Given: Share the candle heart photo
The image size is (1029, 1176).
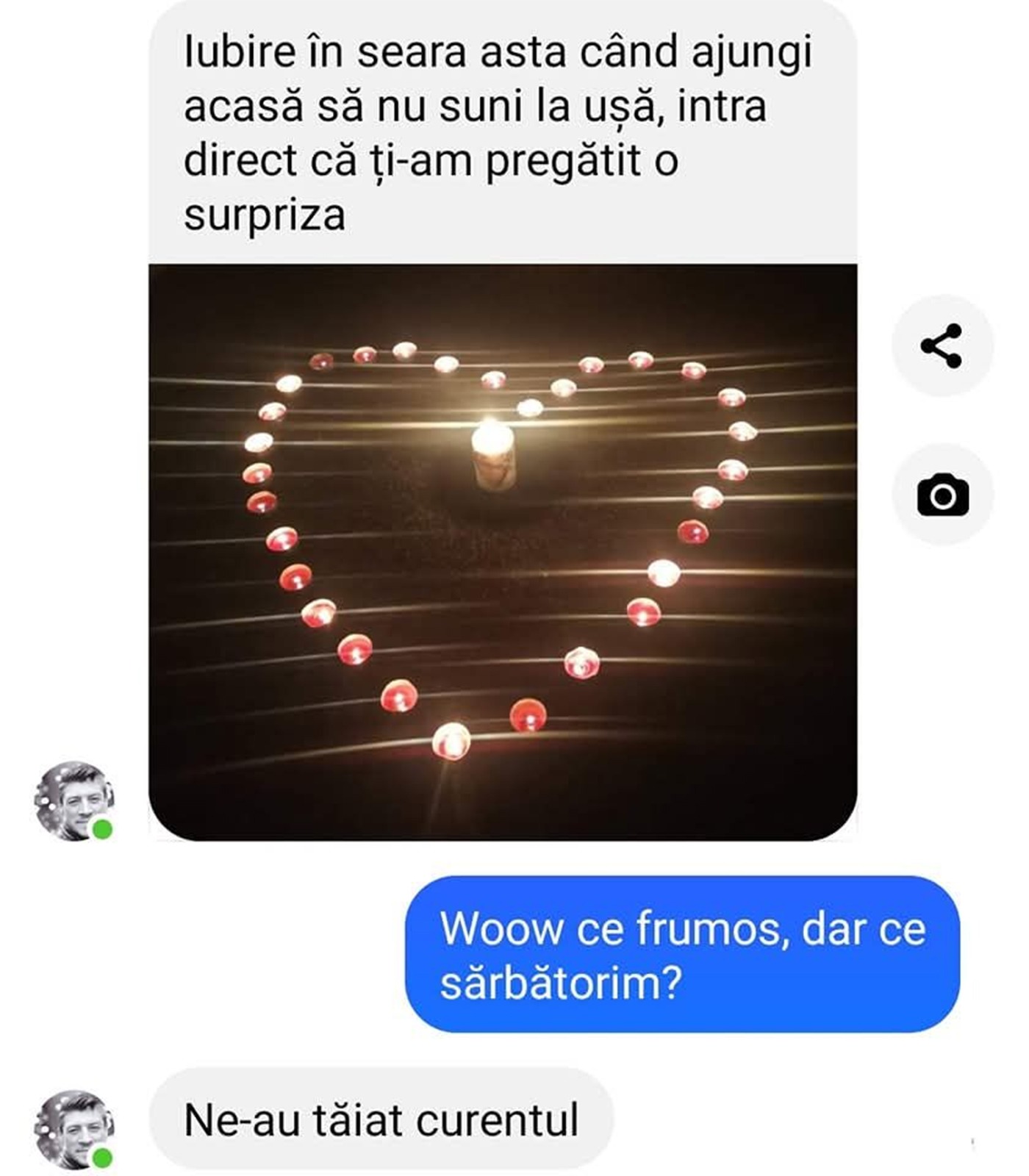Looking at the screenshot, I should [942, 345].
